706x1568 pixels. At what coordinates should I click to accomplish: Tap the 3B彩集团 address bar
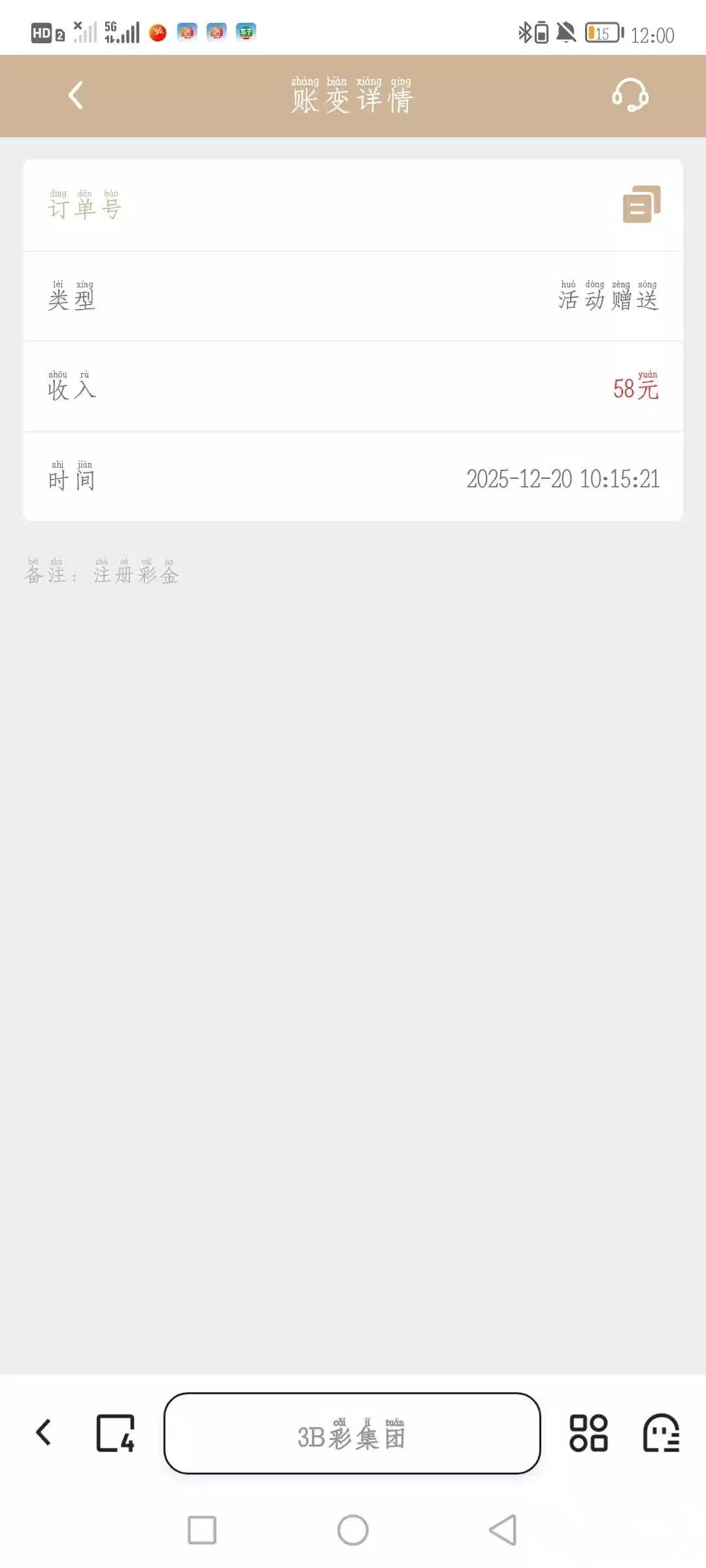[x=352, y=1433]
